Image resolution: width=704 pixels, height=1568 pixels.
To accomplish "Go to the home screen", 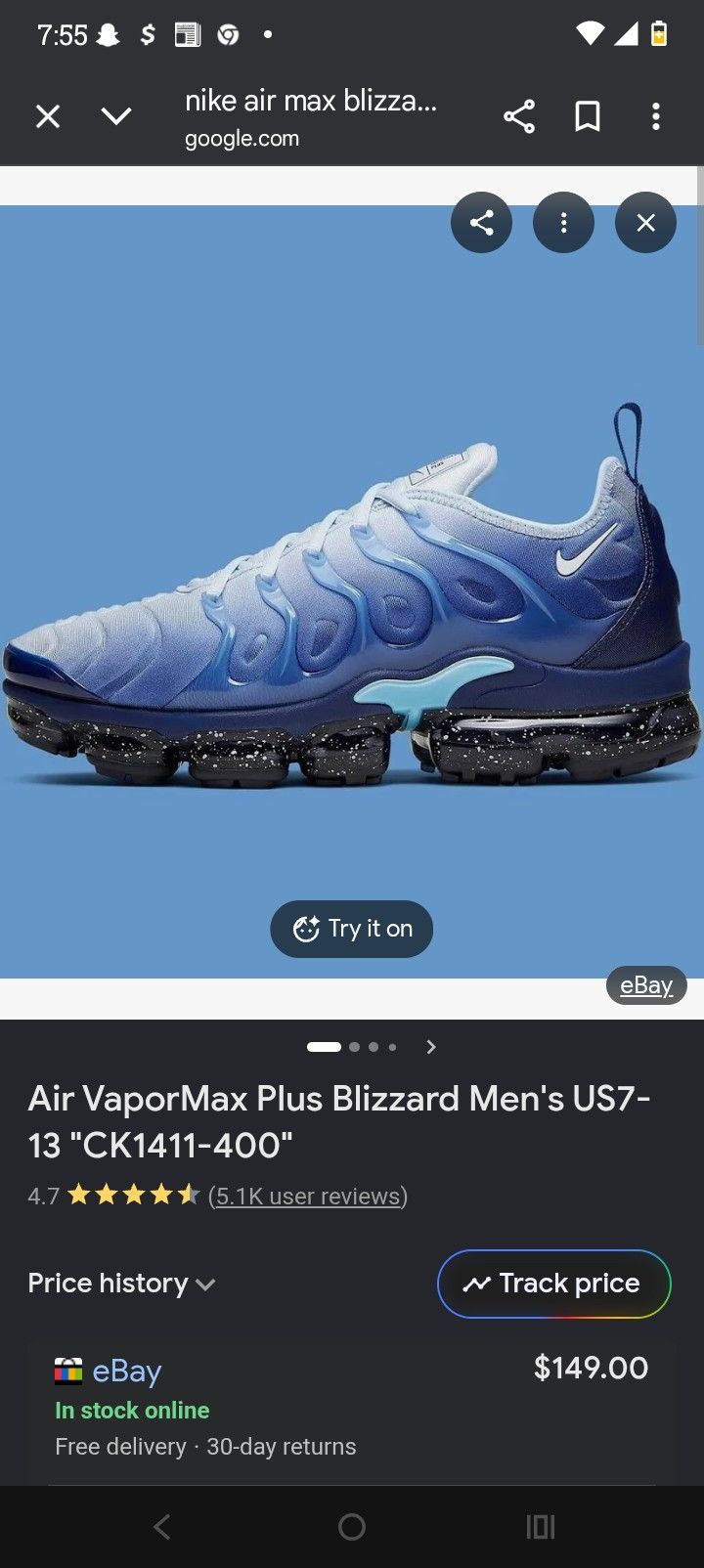I will [x=352, y=1527].
